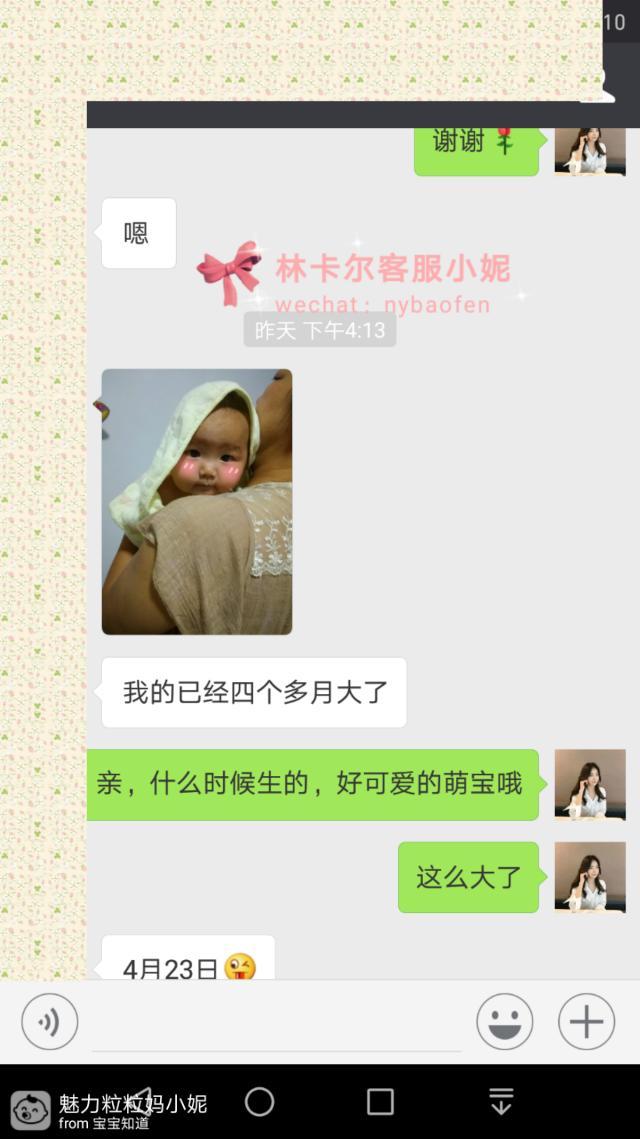Viewport: 640px width, 1139px height.
Task: Tap Android home button
Action: coord(259,1102)
